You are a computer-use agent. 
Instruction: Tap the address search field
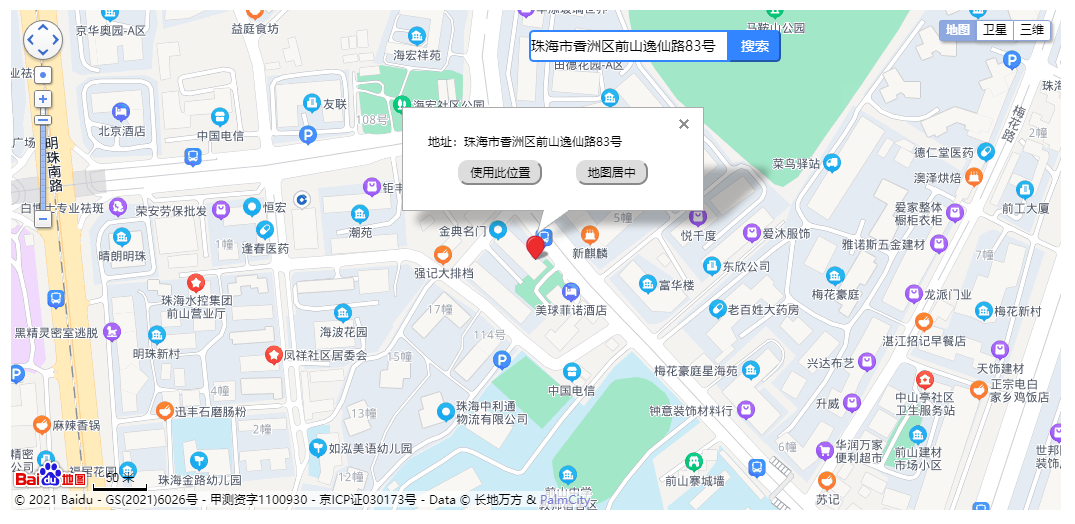[628, 46]
